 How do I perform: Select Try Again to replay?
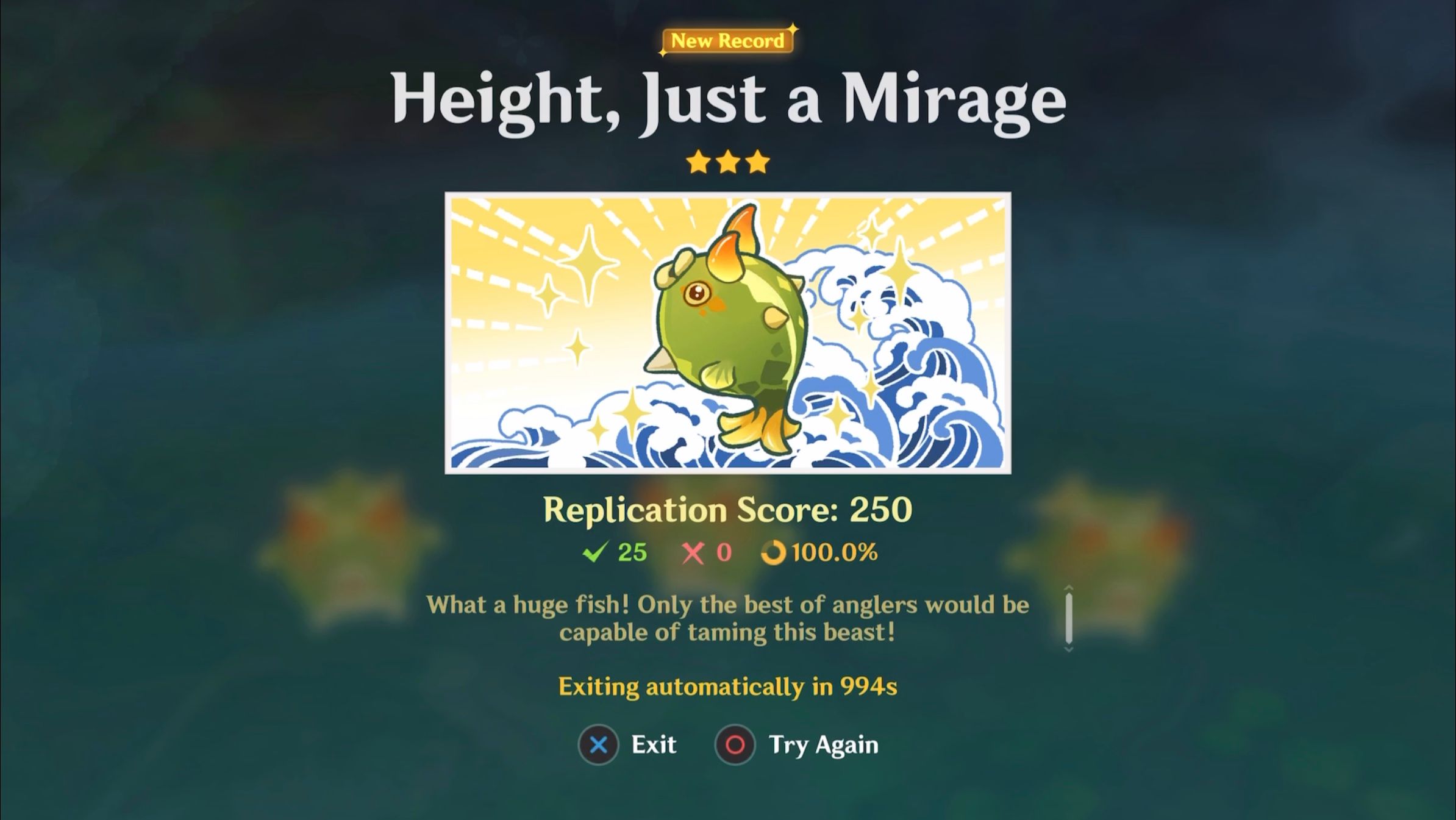[x=798, y=744]
